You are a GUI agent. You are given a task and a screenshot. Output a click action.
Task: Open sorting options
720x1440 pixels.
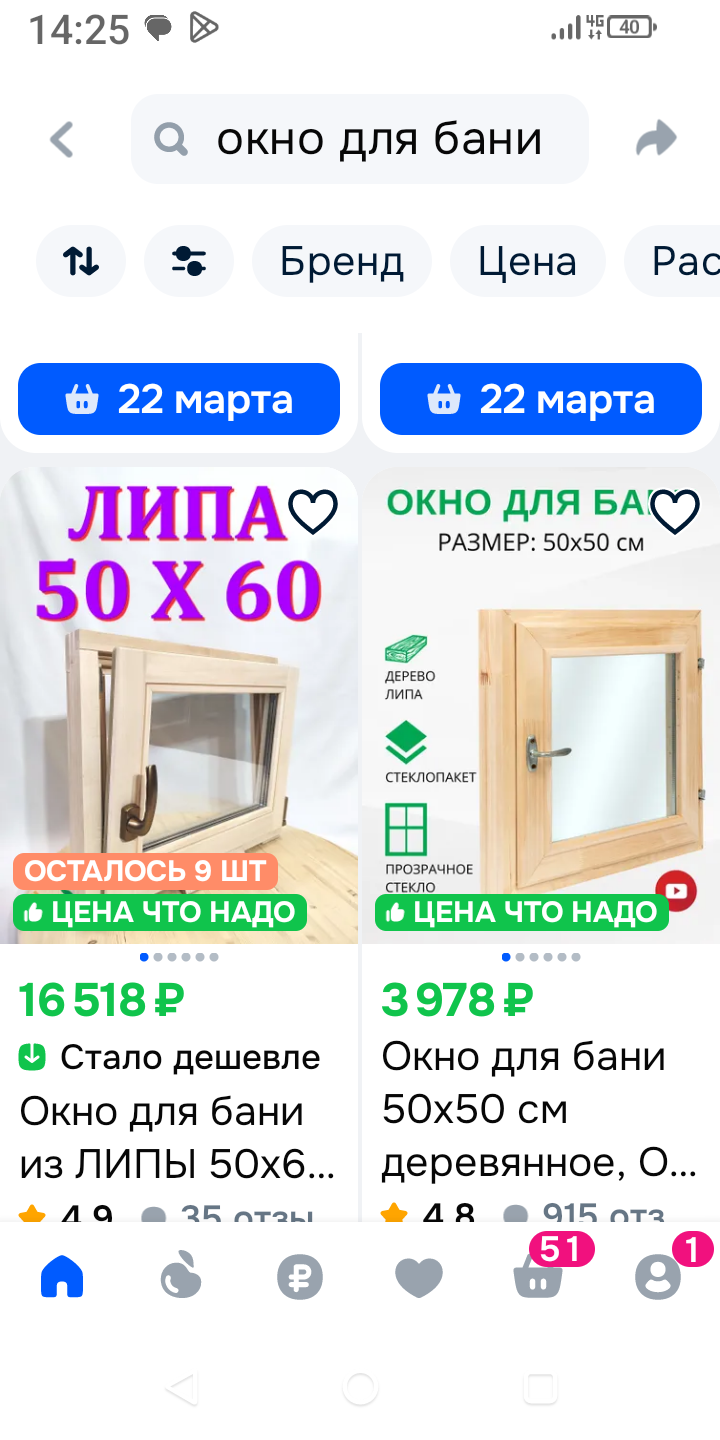coord(81,262)
